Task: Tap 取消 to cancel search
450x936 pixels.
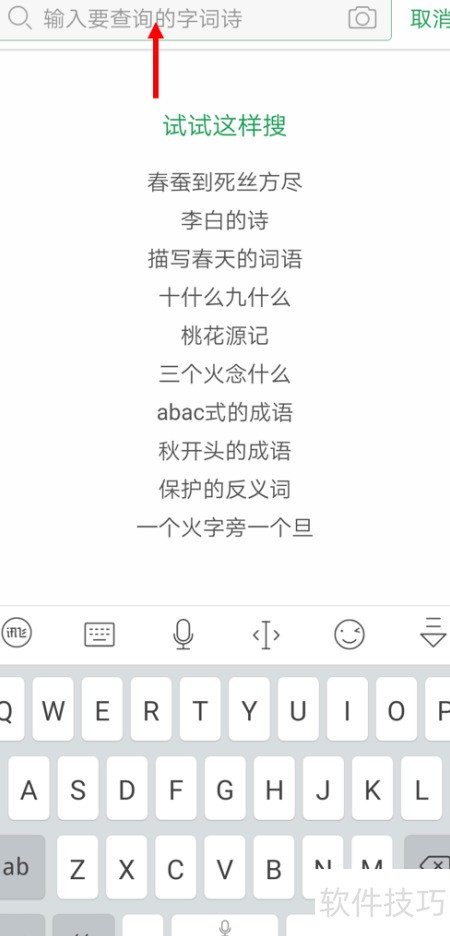Action: click(430, 19)
